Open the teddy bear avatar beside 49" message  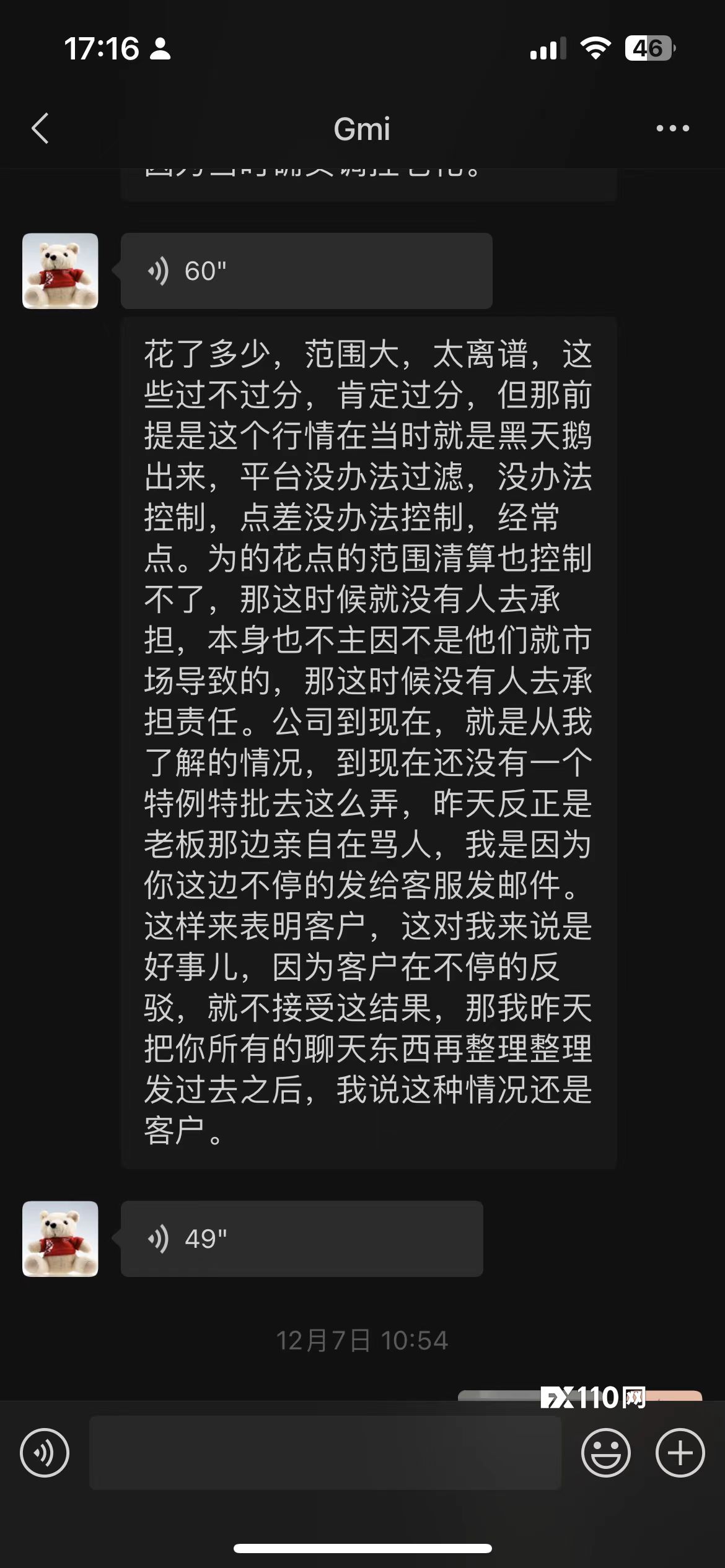click(x=60, y=1239)
